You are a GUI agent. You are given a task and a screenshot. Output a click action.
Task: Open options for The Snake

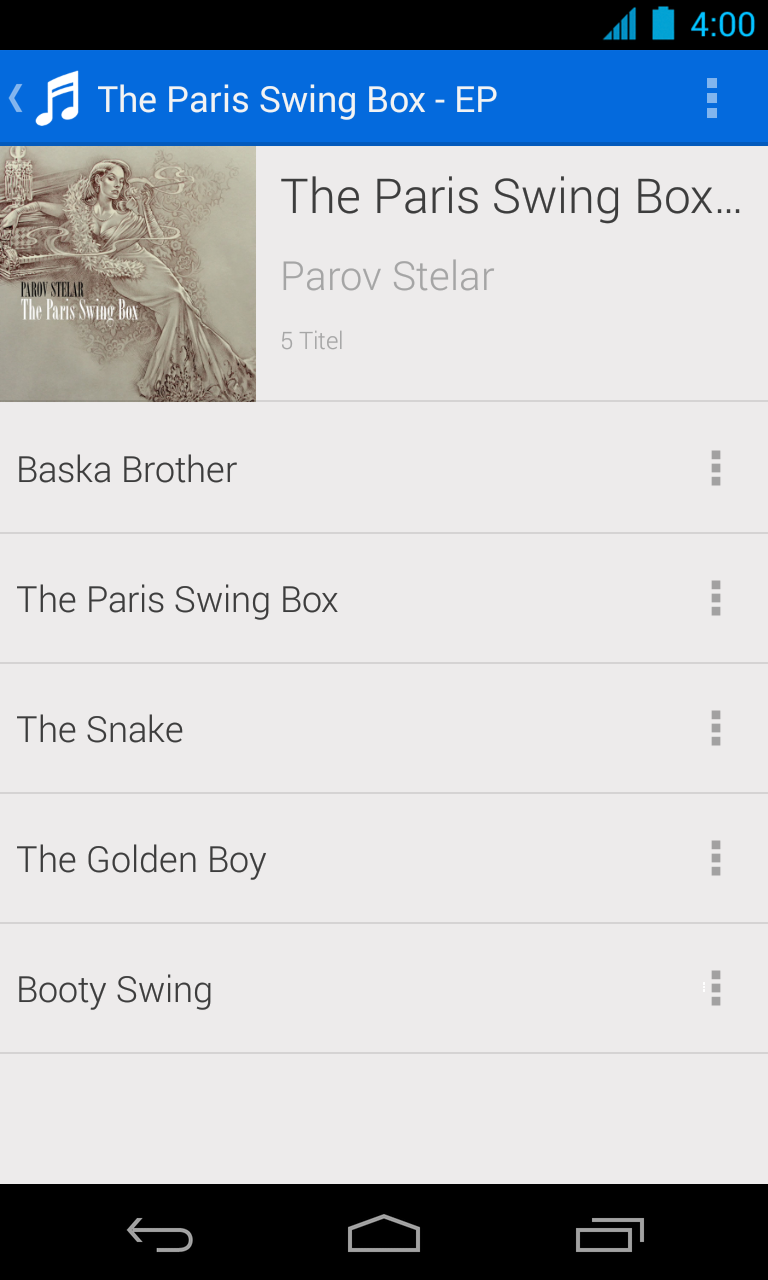[715, 728]
